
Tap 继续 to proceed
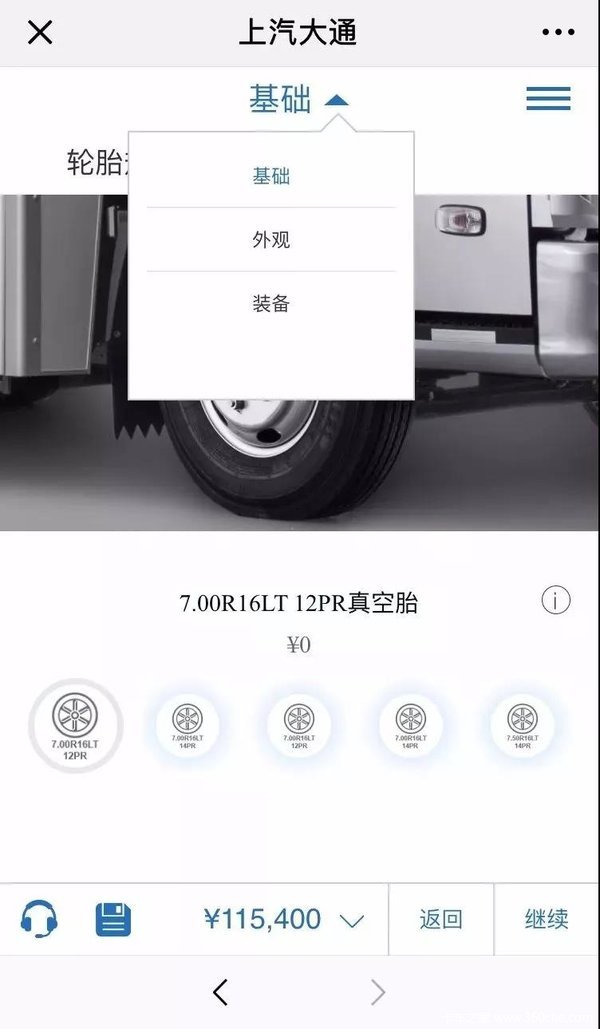click(546, 919)
